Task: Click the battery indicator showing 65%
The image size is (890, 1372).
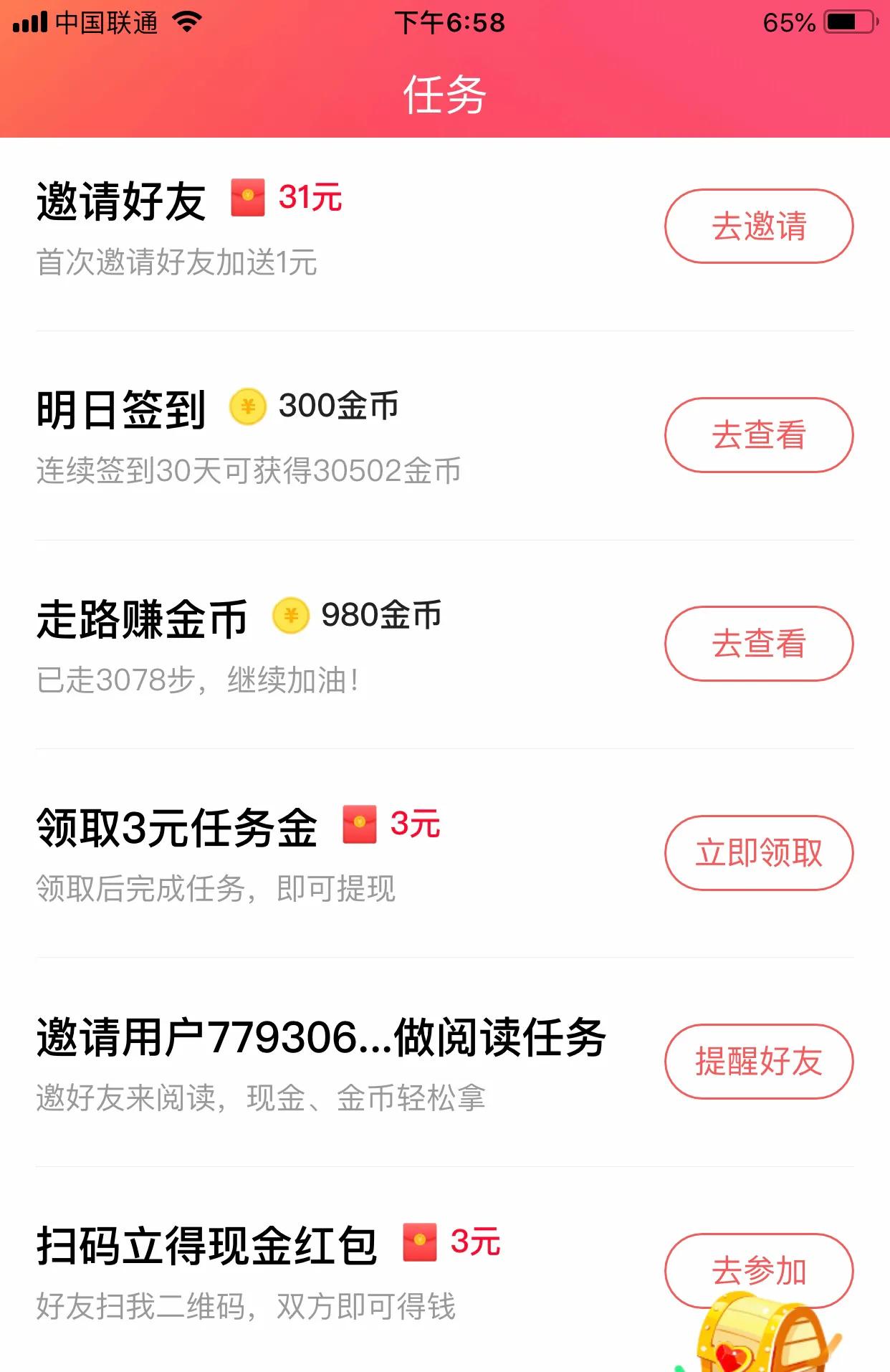Action: 848,22
